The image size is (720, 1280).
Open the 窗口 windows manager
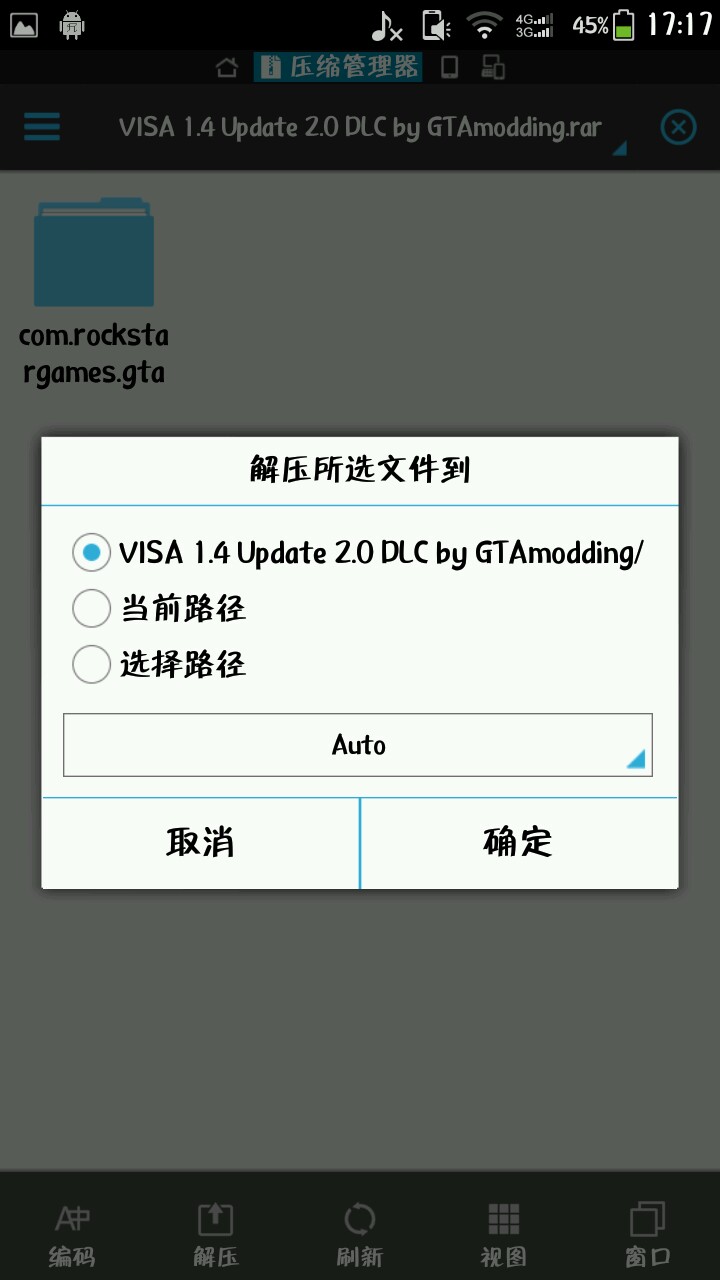coord(647,1235)
